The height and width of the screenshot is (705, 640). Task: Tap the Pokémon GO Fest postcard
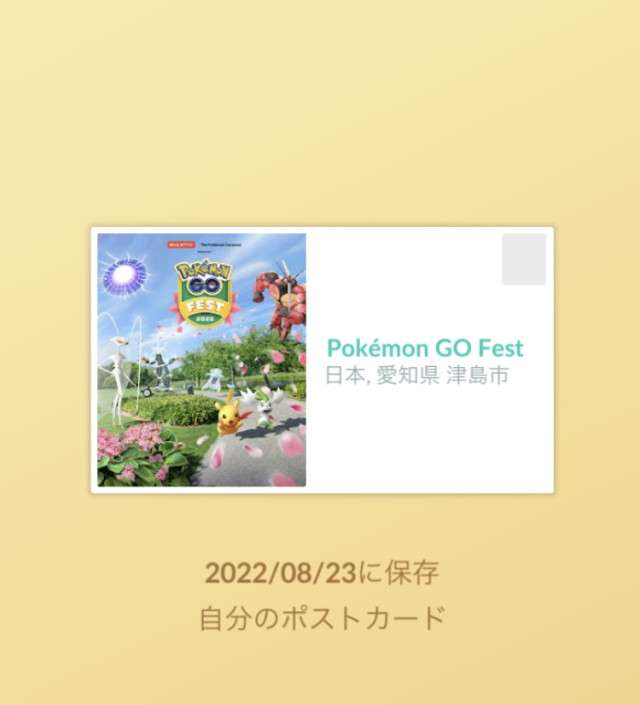point(321,360)
